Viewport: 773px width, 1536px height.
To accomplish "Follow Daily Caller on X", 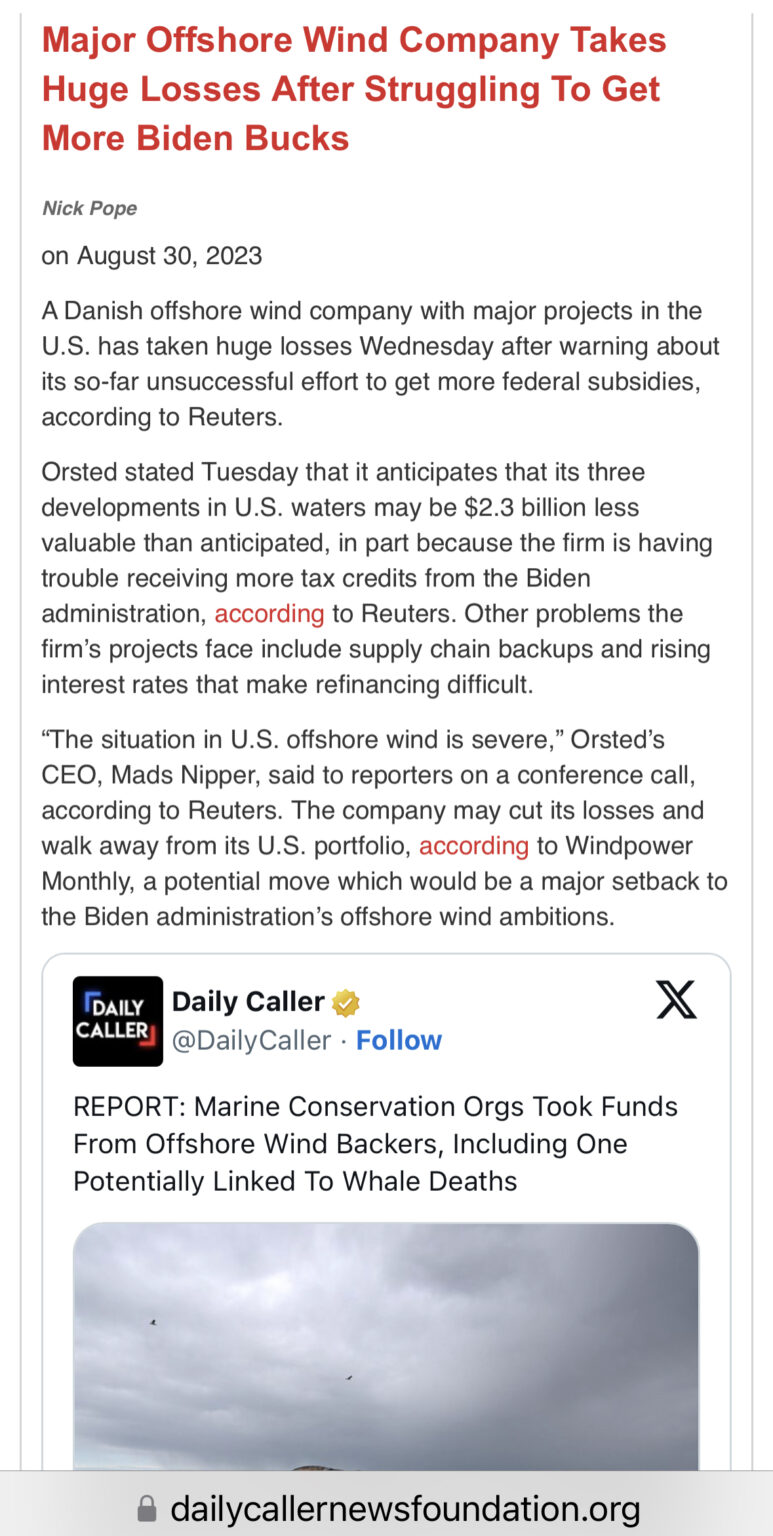I will [399, 1040].
